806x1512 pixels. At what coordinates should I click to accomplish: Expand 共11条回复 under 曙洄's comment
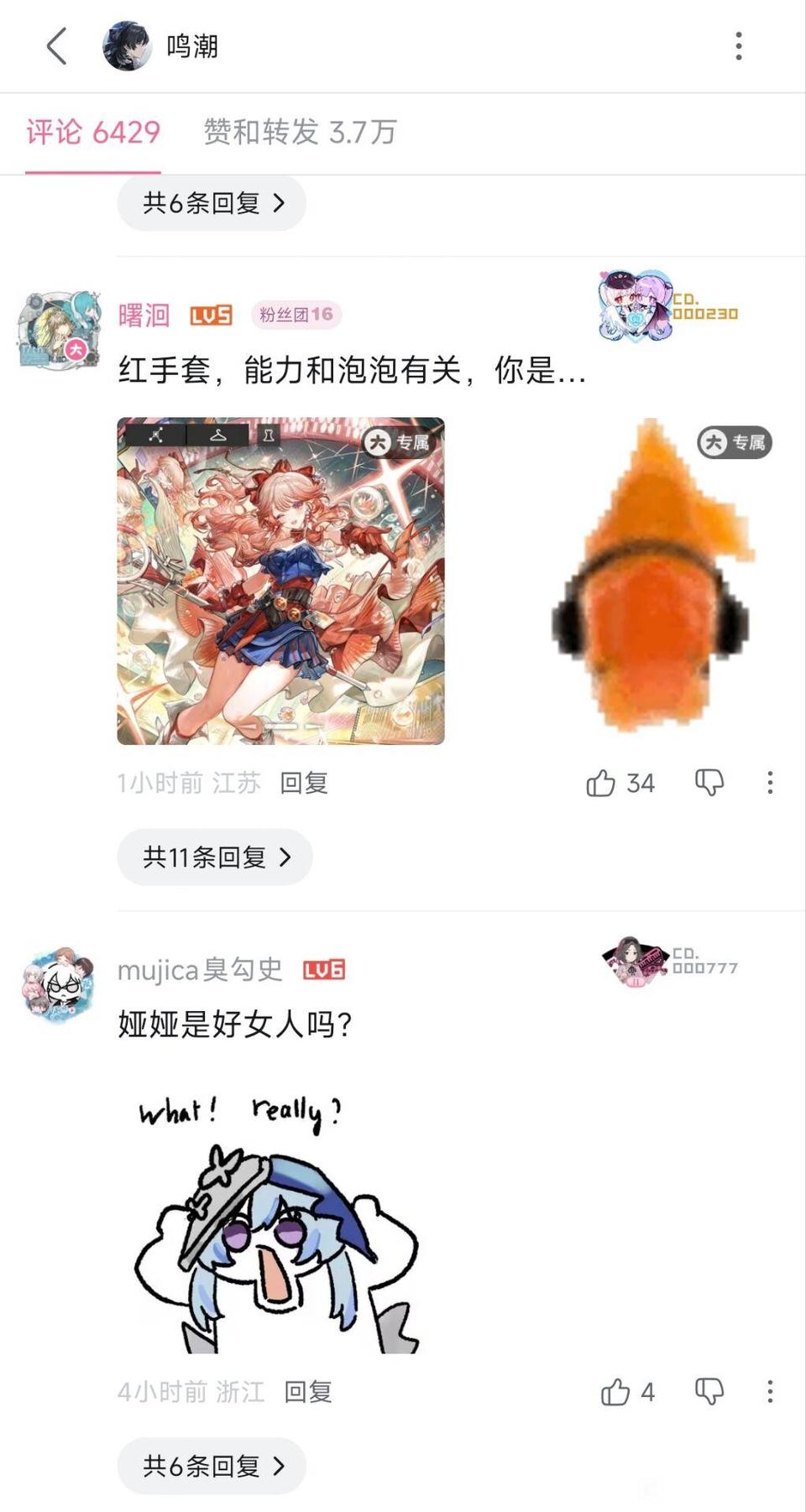(x=215, y=857)
